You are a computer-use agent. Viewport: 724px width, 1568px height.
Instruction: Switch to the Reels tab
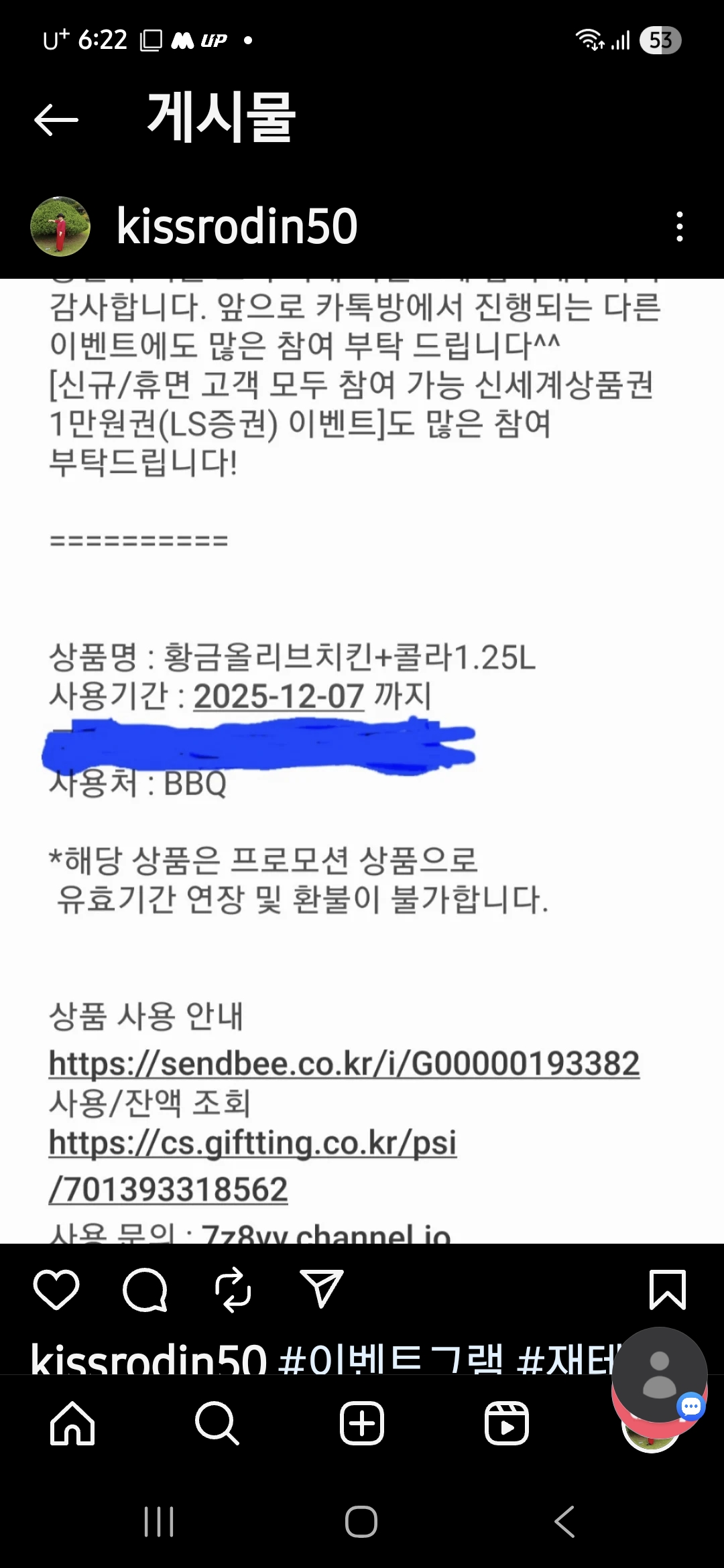click(x=507, y=1423)
